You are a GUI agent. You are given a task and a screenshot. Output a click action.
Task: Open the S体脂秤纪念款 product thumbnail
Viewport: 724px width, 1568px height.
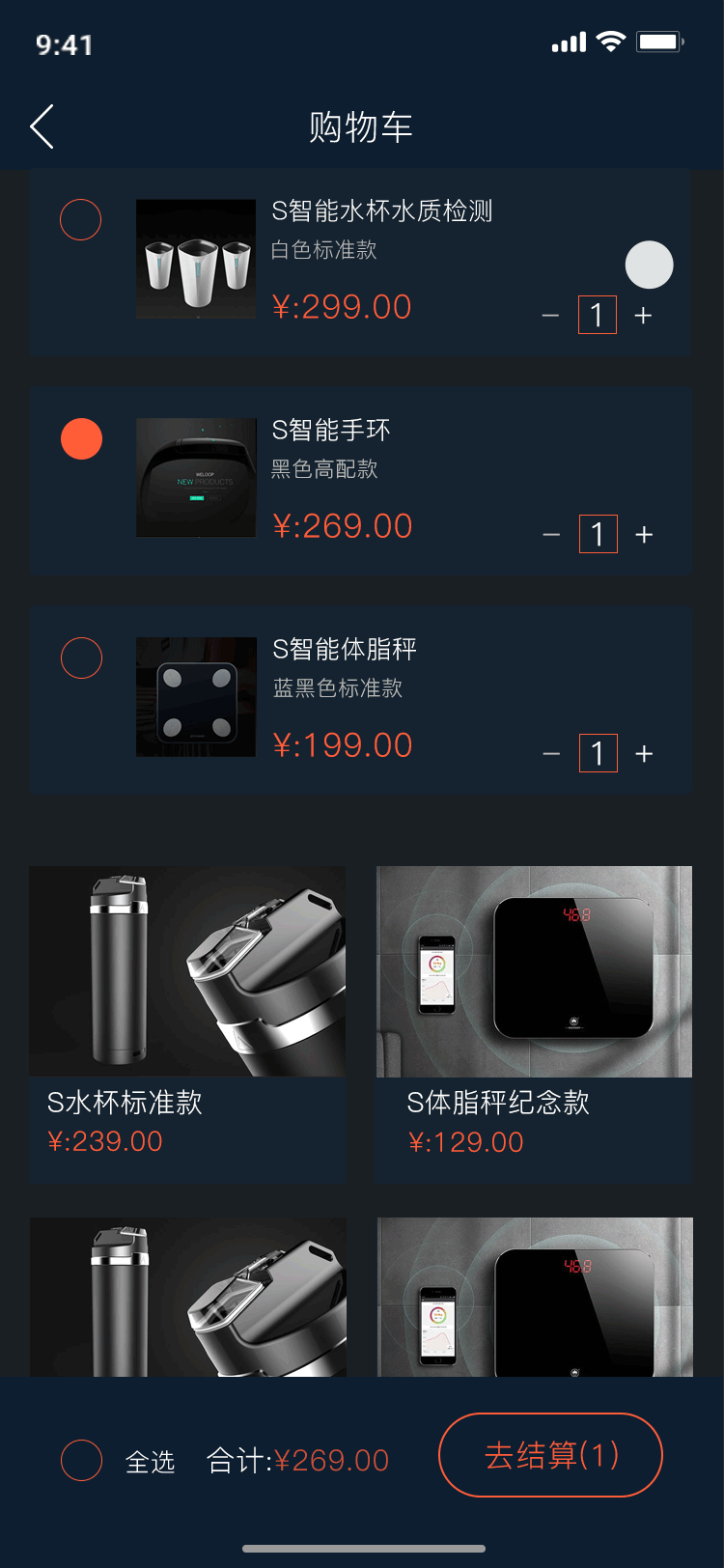(x=533, y=970)
